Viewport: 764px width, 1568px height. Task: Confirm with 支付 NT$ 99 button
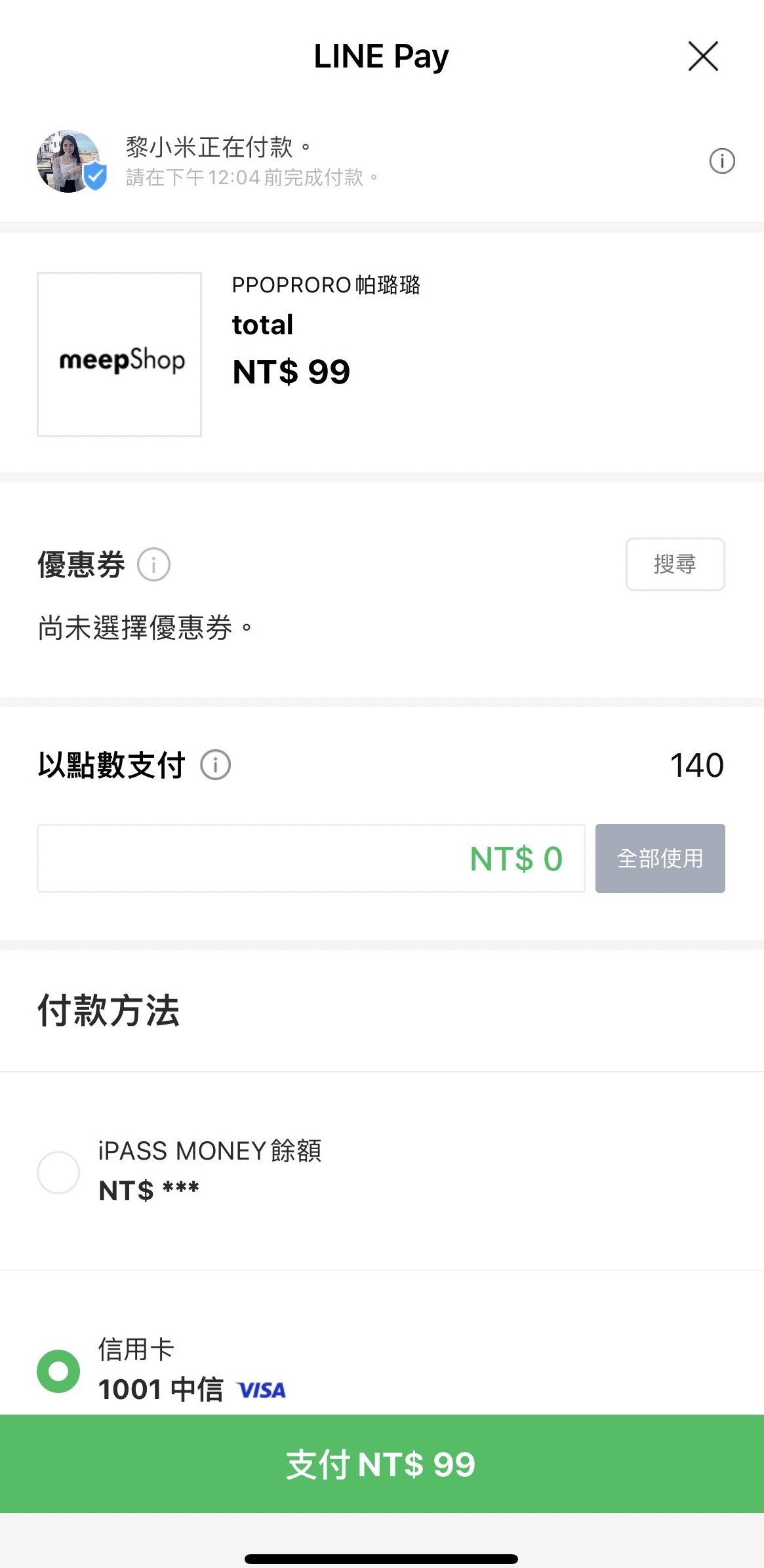click(382, 1464)
